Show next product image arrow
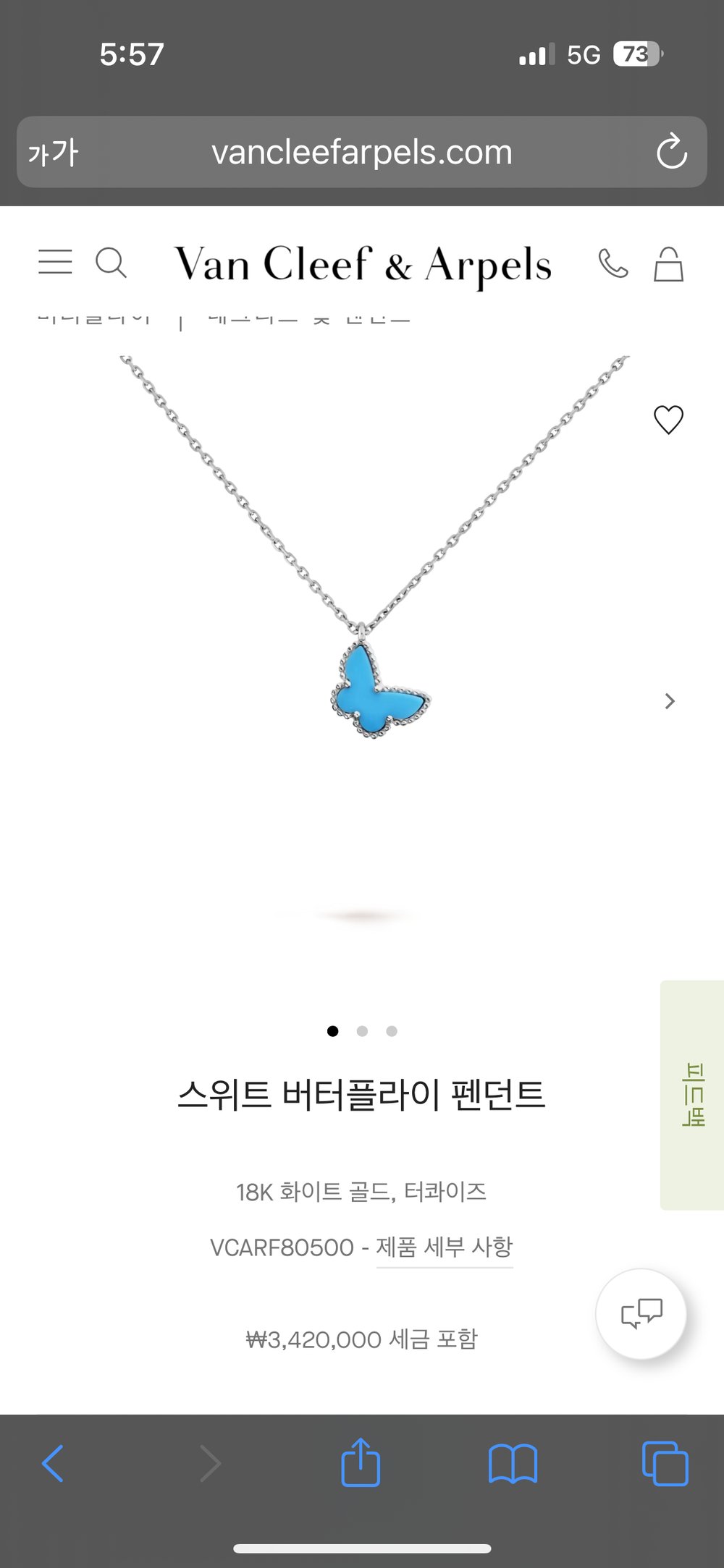Screen dimensions: 724x1568 (670, 701)
